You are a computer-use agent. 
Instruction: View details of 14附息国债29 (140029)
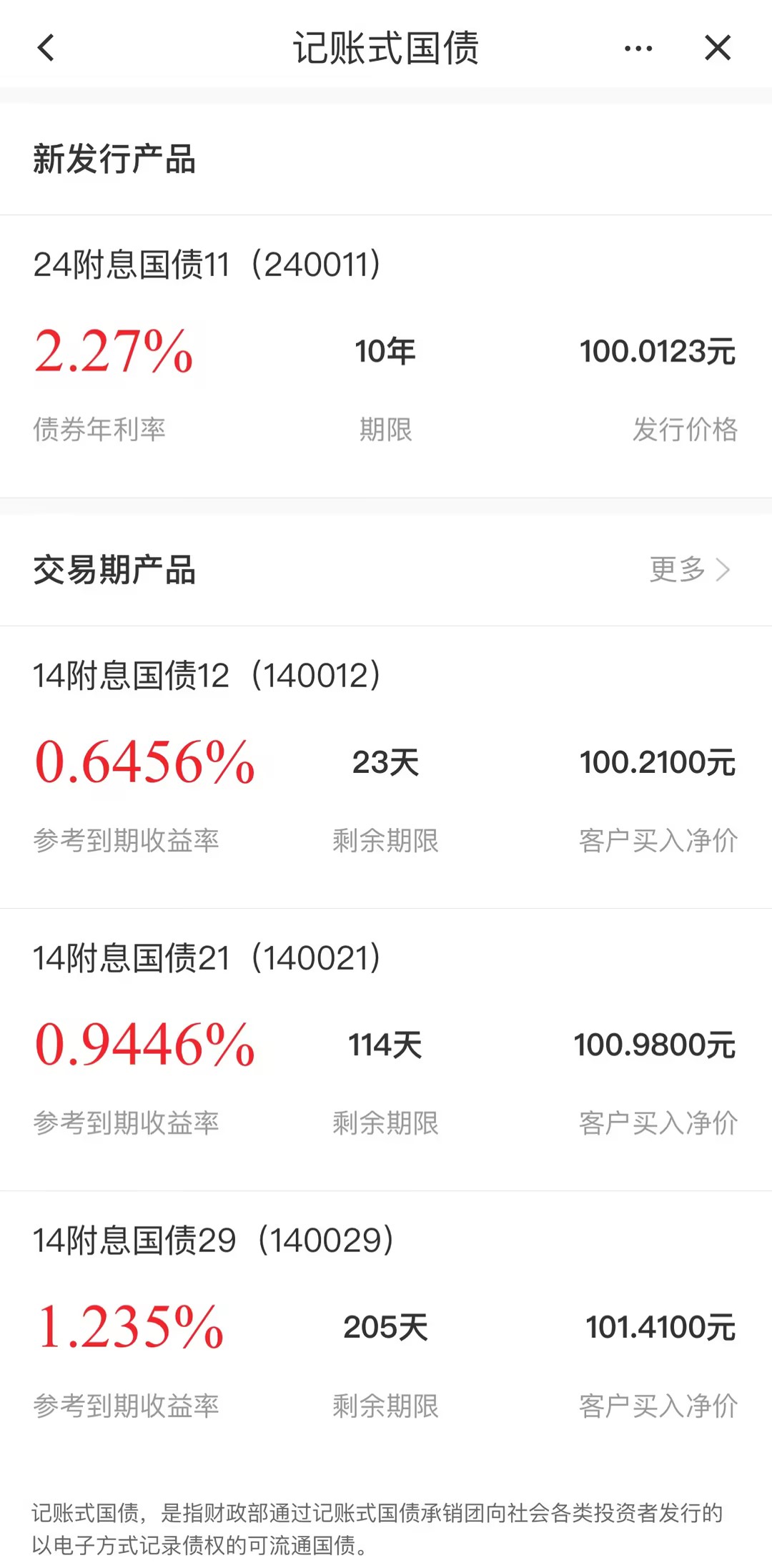click(x=386, y=1326)
